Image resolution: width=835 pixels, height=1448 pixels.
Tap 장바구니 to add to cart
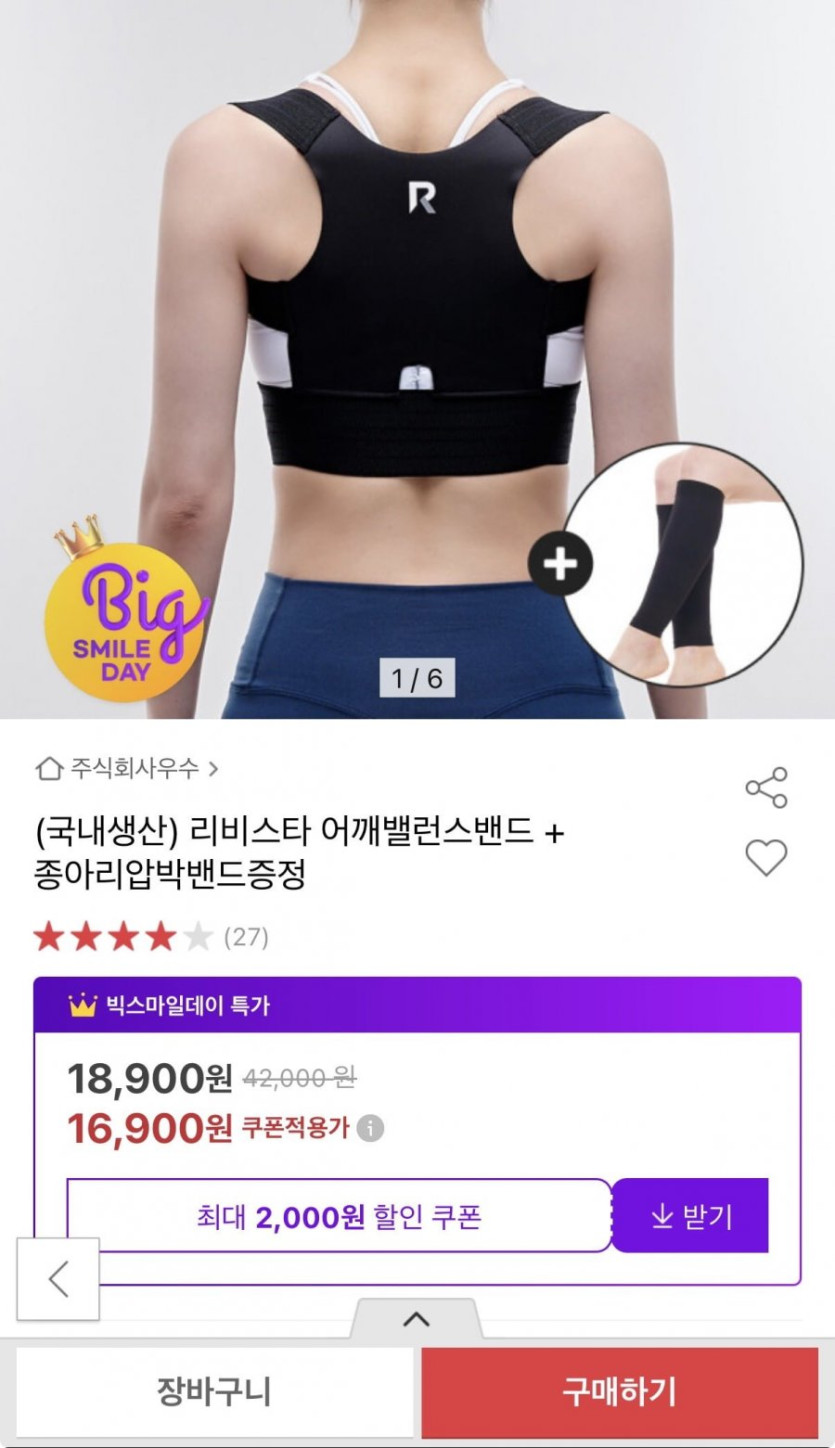click(214, 1391)
